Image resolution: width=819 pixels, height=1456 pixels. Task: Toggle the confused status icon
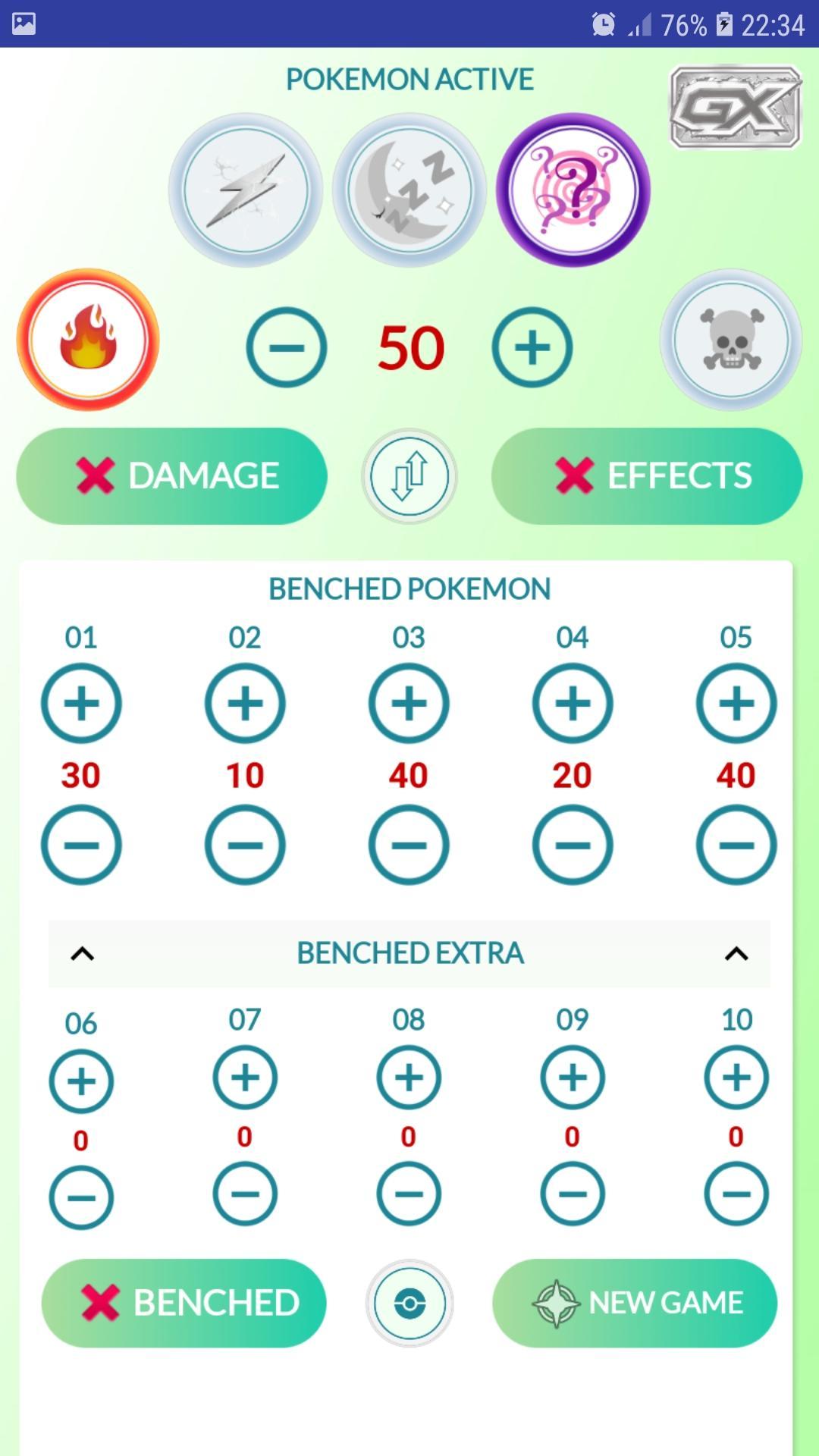tap(573, 190)
